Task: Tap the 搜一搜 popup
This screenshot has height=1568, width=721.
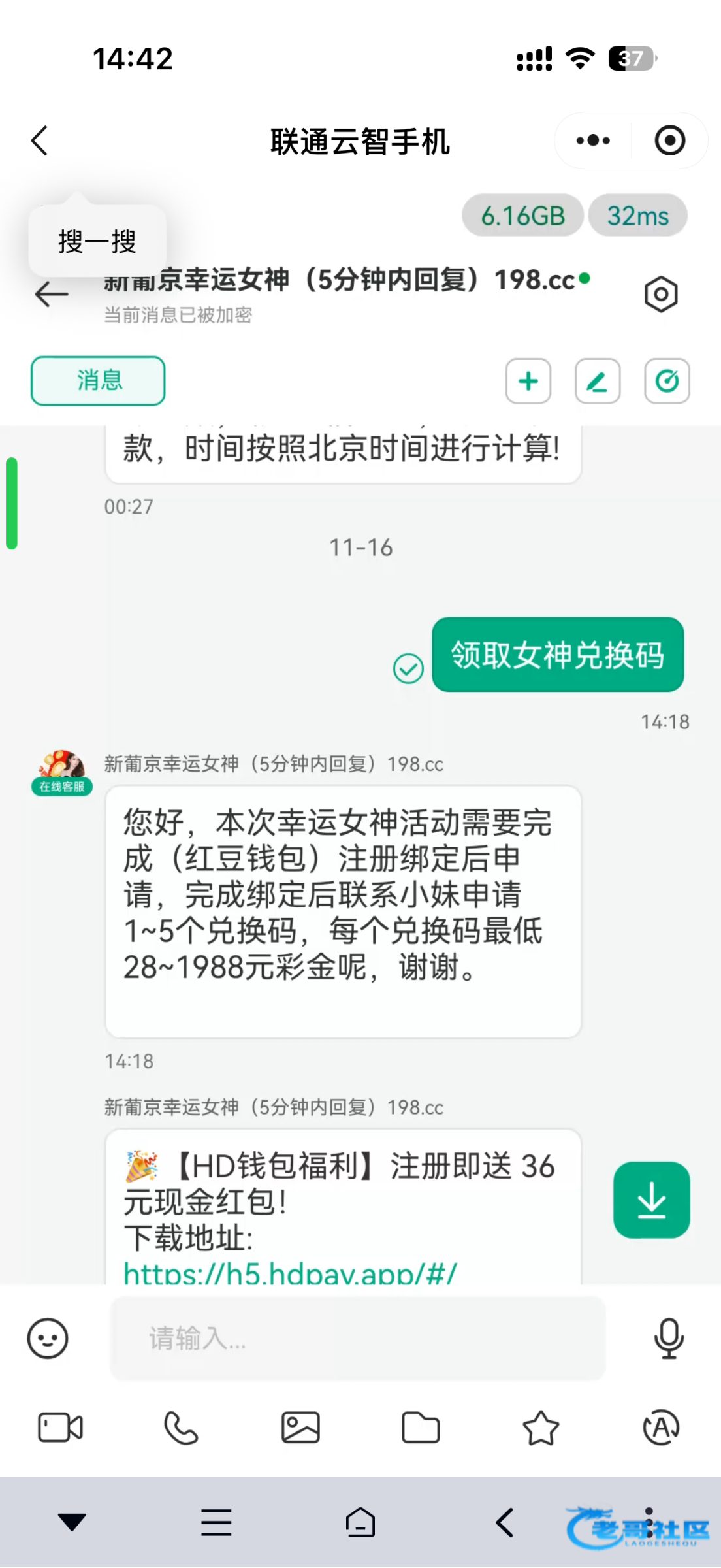Action: point(97,242)
